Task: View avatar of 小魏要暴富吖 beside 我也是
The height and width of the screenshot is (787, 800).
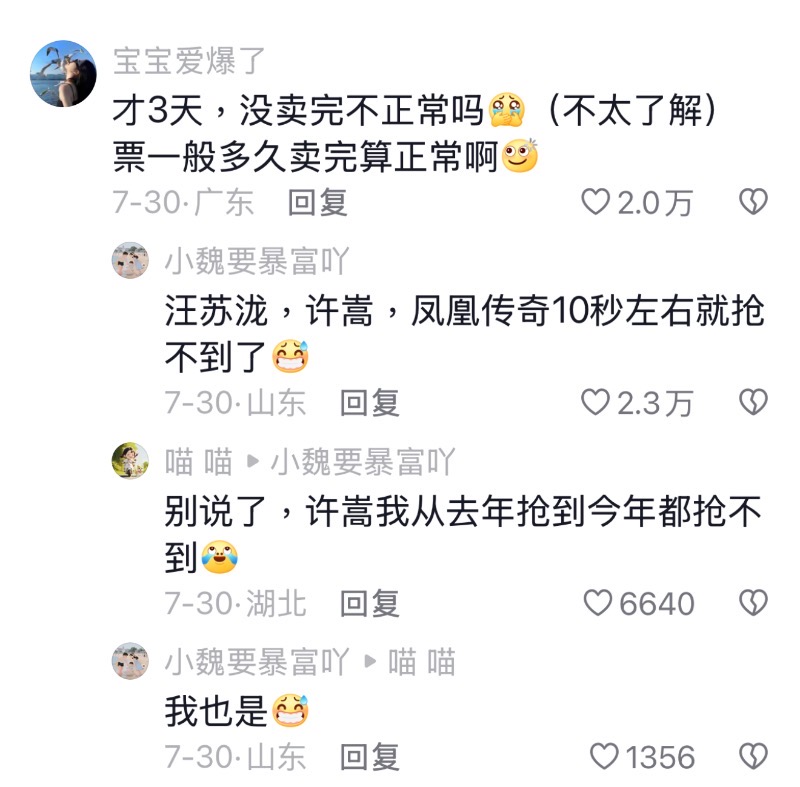Action: pyautogui.click(x=131, y=661)
